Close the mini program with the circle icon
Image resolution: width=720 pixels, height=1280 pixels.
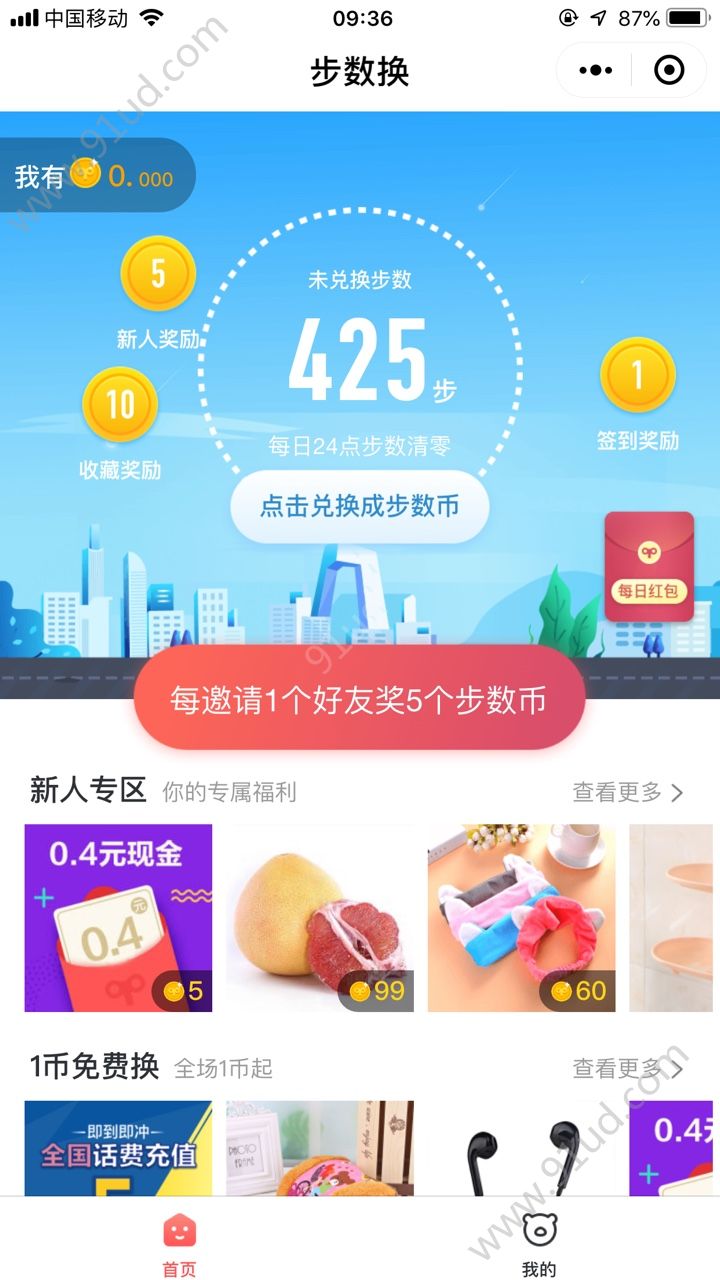tap(669, 70)
